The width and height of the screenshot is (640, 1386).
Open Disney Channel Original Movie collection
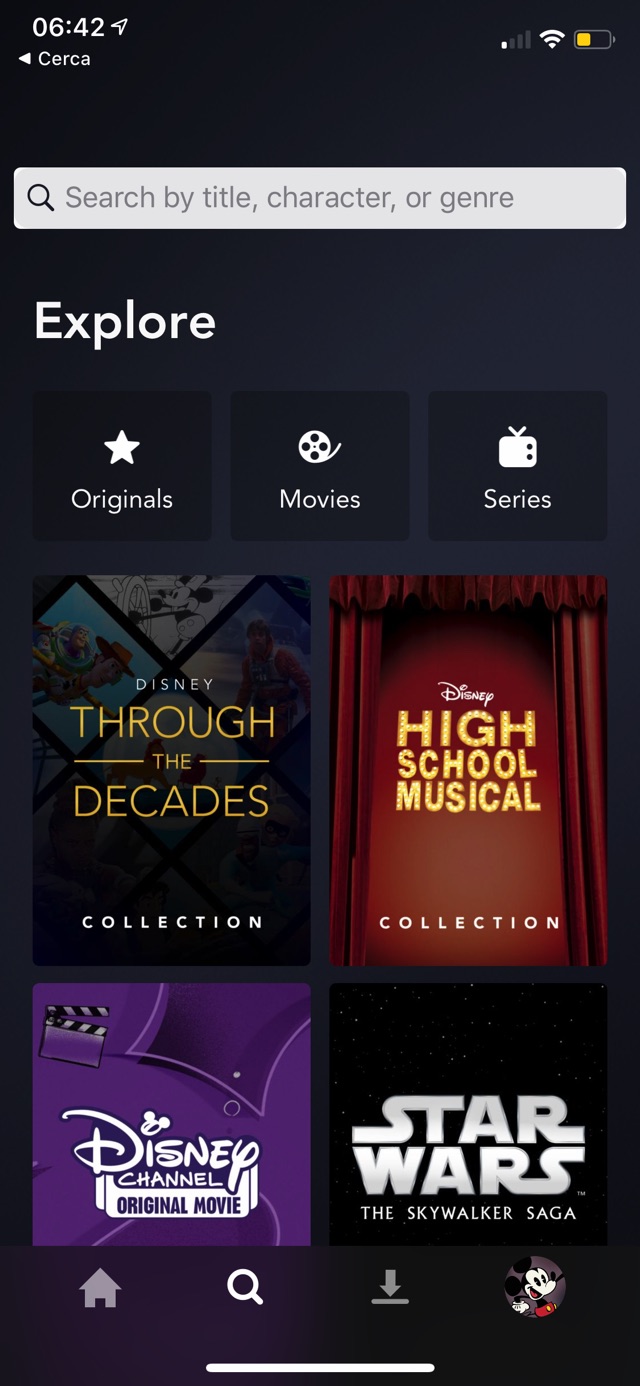point(172,1114)
